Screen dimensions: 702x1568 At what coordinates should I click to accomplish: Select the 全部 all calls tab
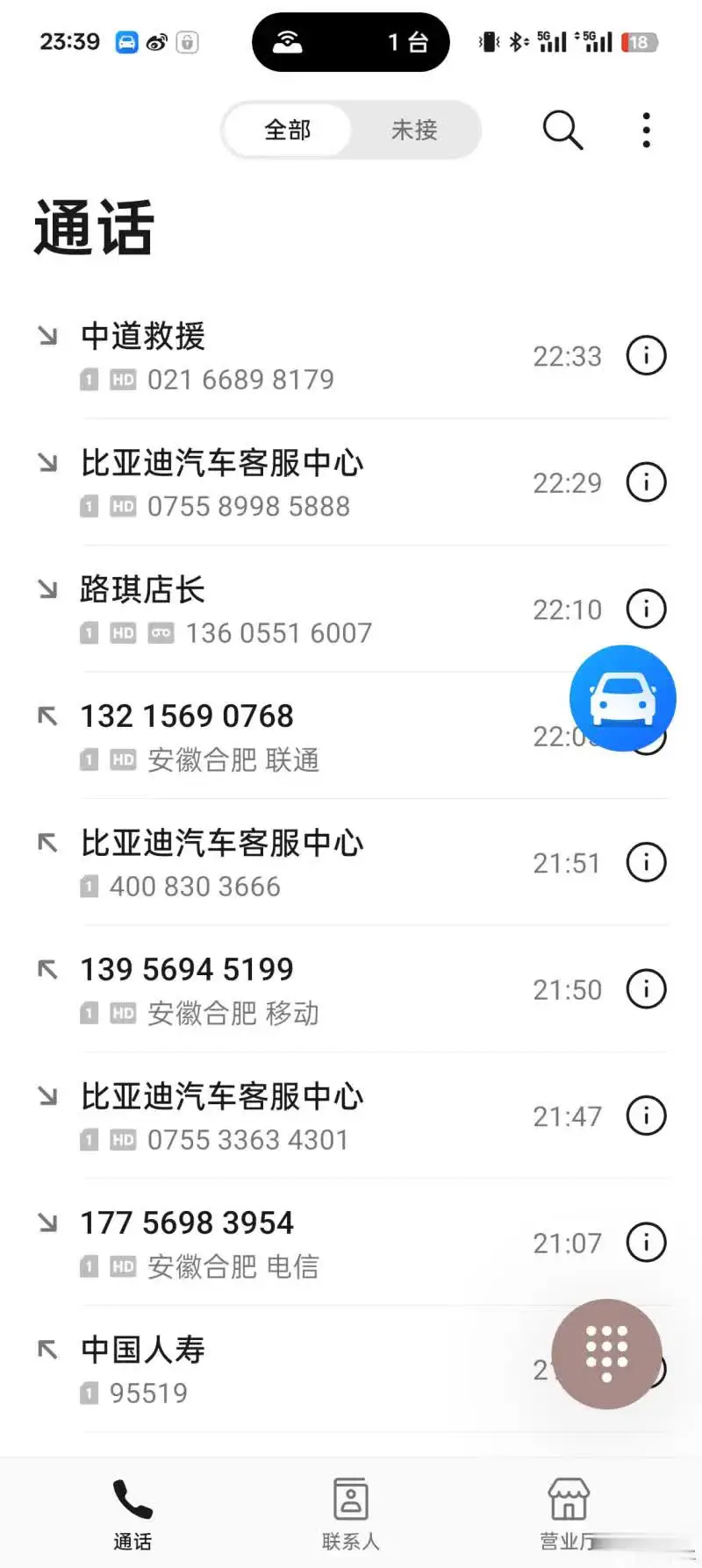click(288, 130)
